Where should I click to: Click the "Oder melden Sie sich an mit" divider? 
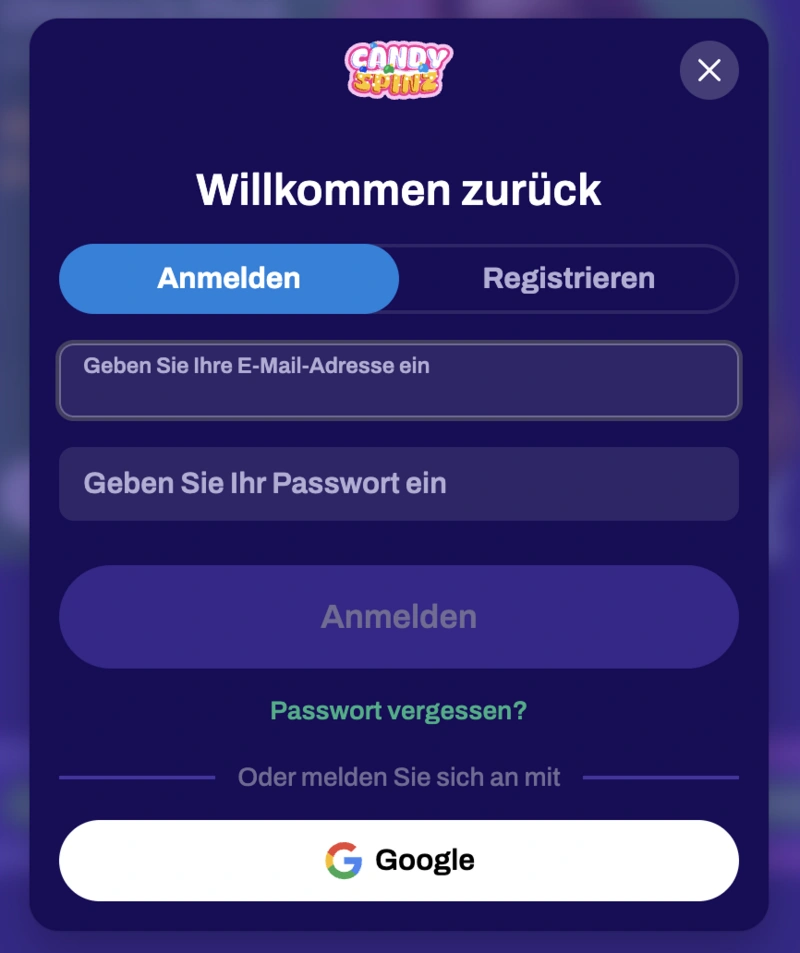398,776
